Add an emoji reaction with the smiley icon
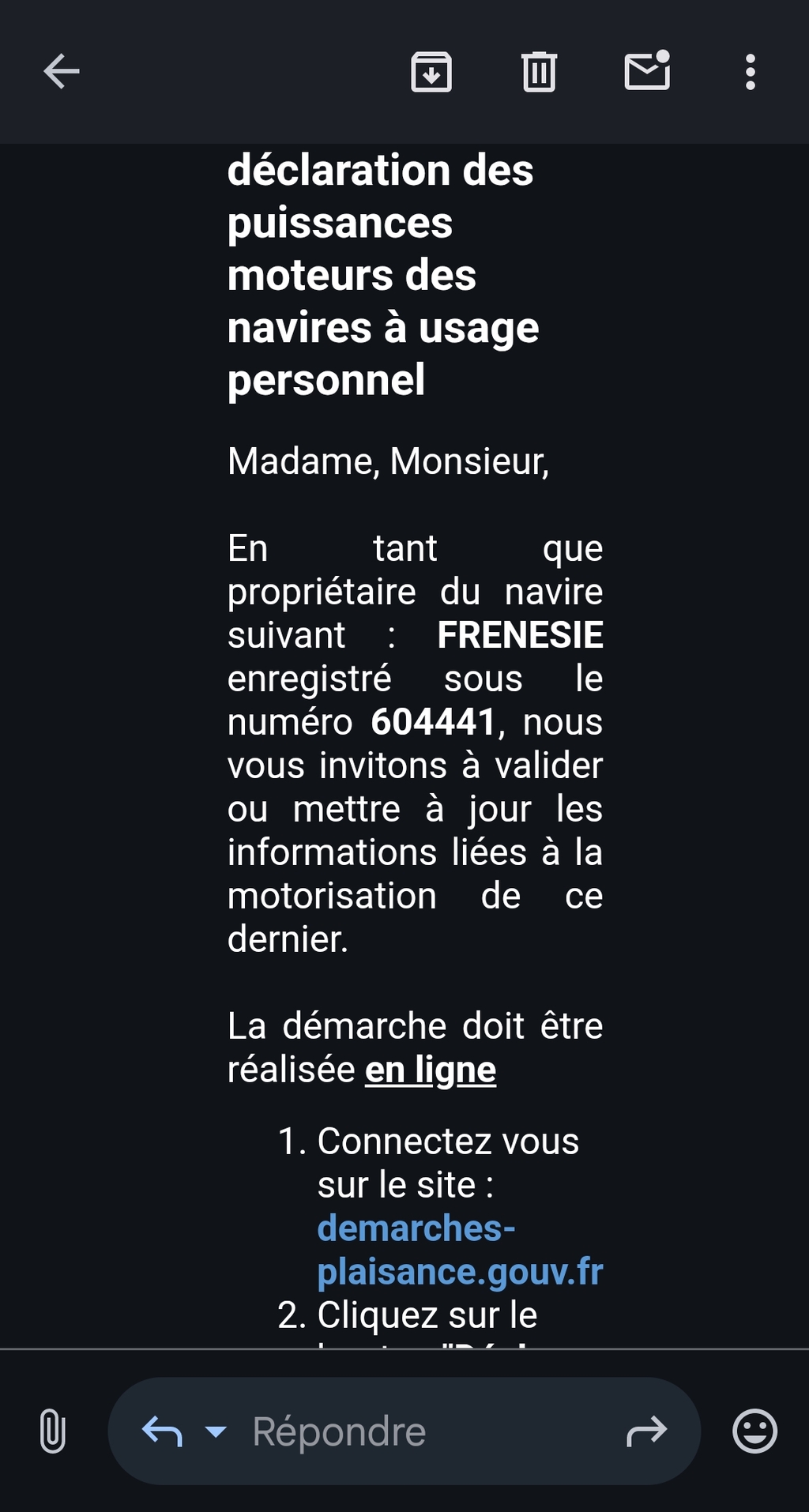This screenshot has height=1512, width=809. pos(754,1431)
